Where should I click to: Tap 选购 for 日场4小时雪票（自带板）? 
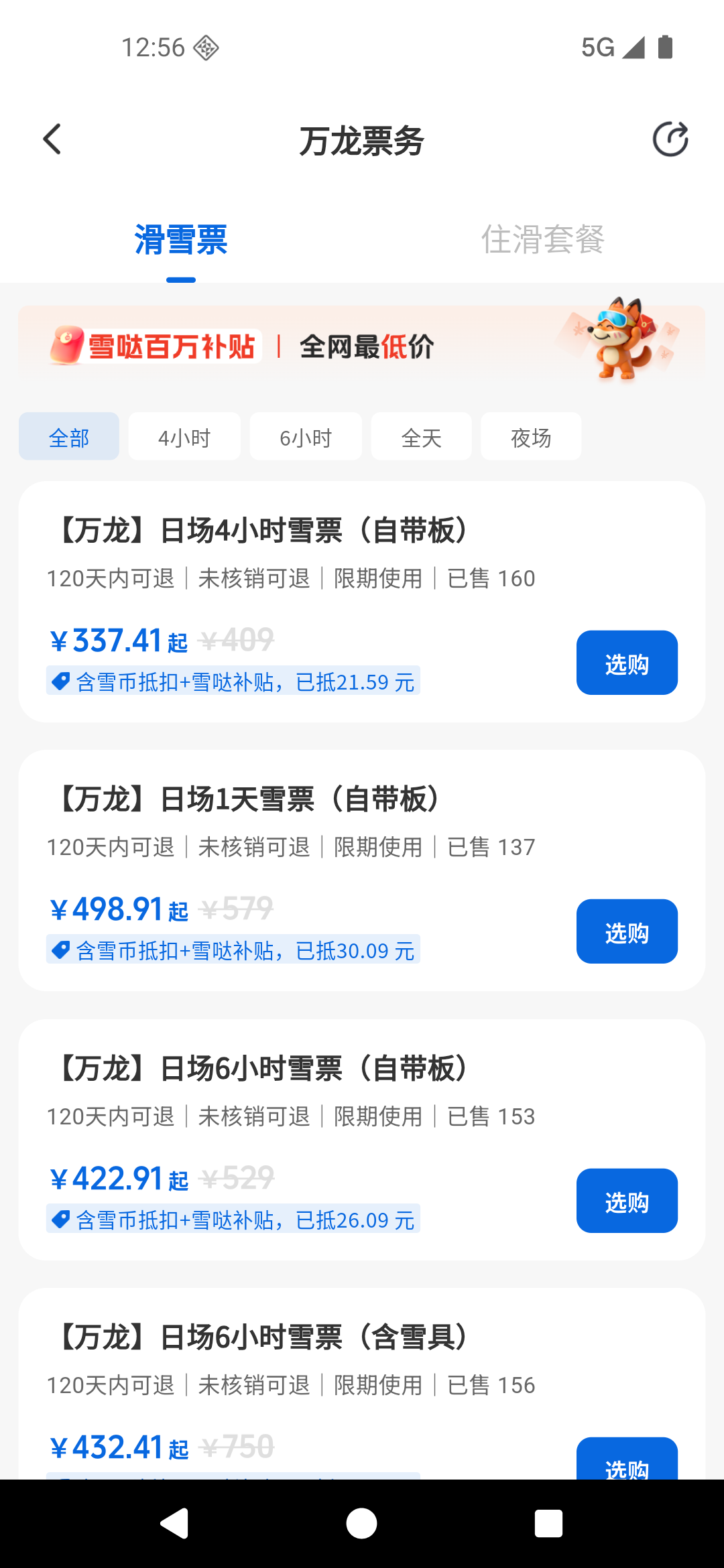[x=626, y=662]
